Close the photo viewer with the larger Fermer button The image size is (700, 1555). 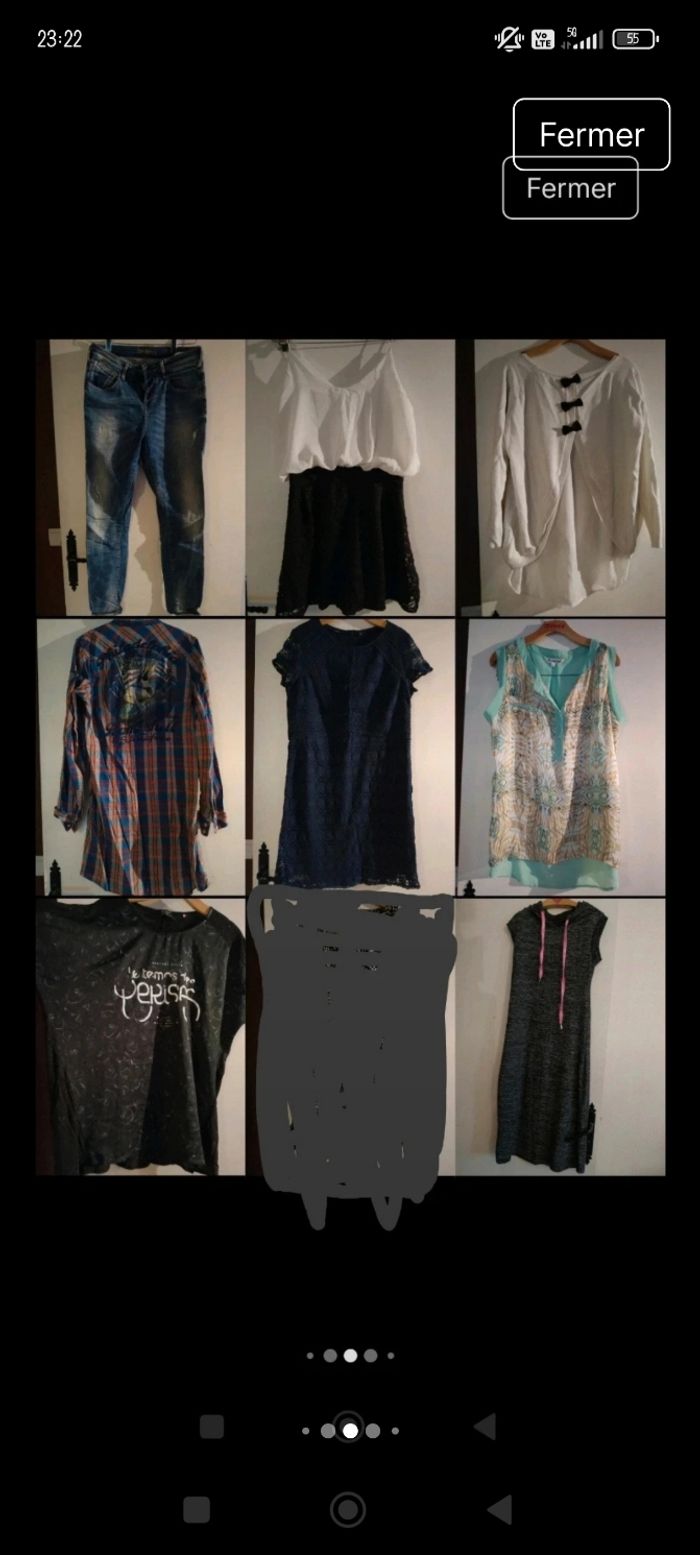click(591, 133)
